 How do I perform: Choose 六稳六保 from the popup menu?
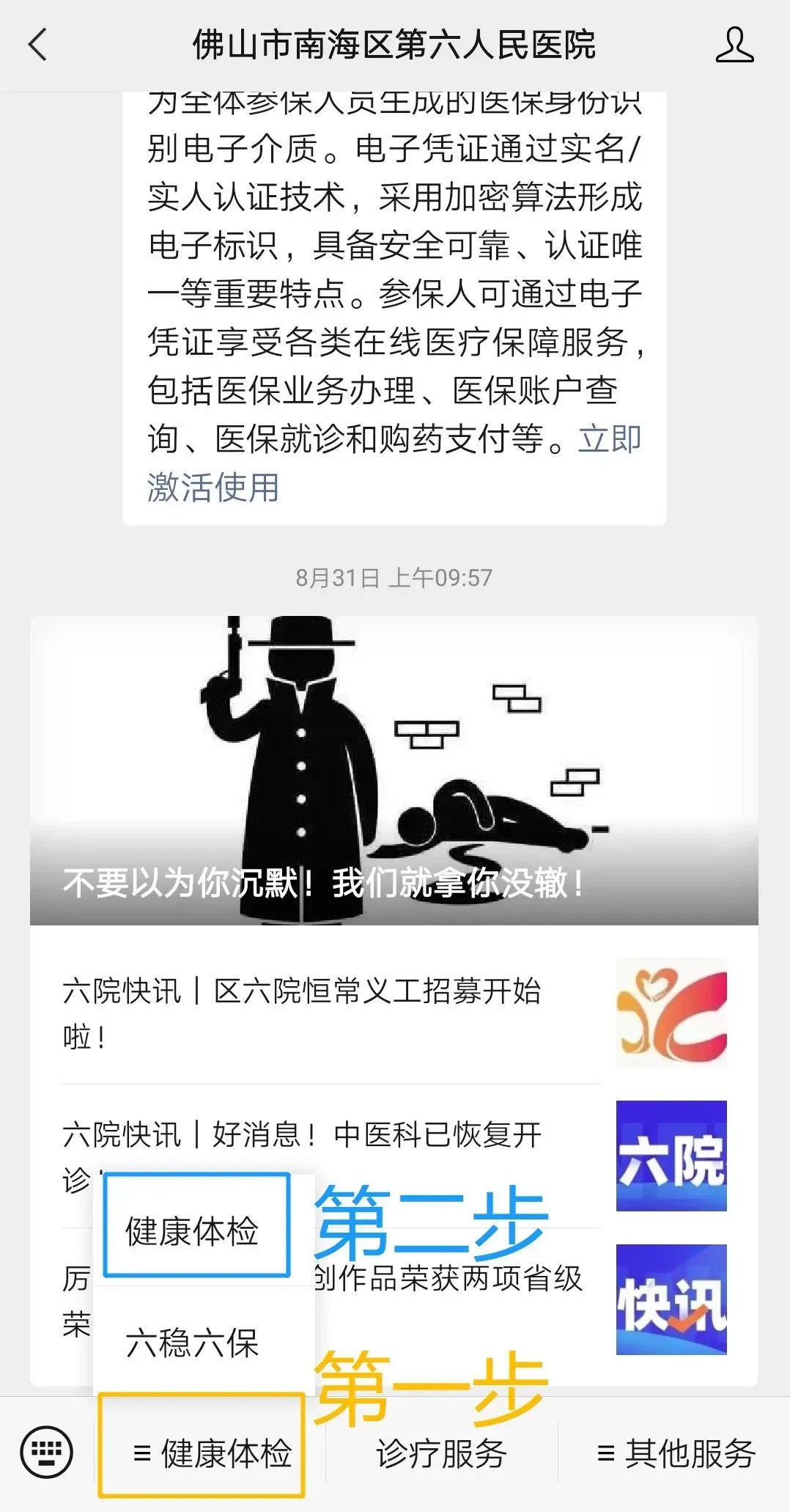coord(192,1343)
